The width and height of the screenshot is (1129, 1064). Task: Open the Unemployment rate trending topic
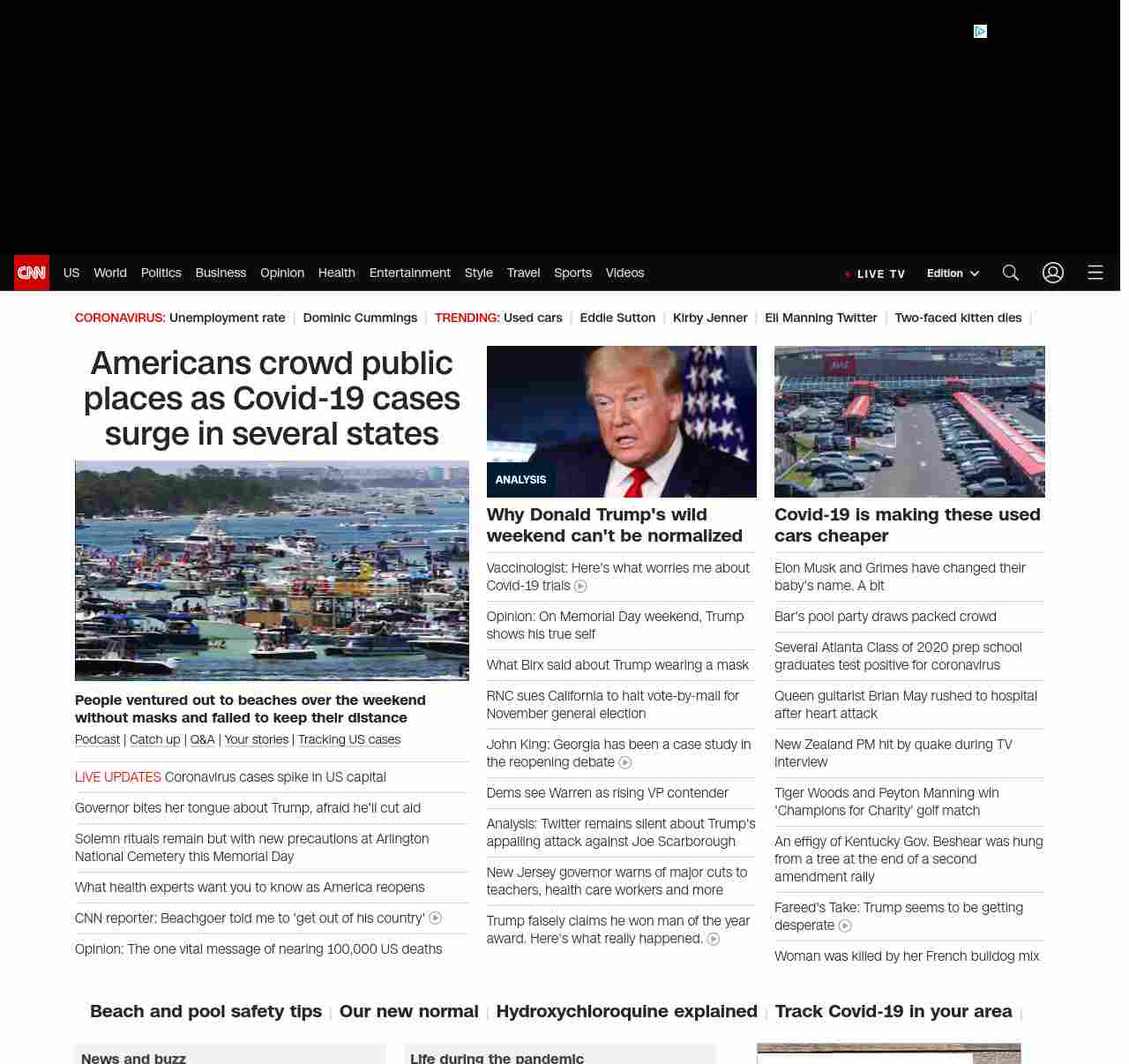(x=227, y=318)
